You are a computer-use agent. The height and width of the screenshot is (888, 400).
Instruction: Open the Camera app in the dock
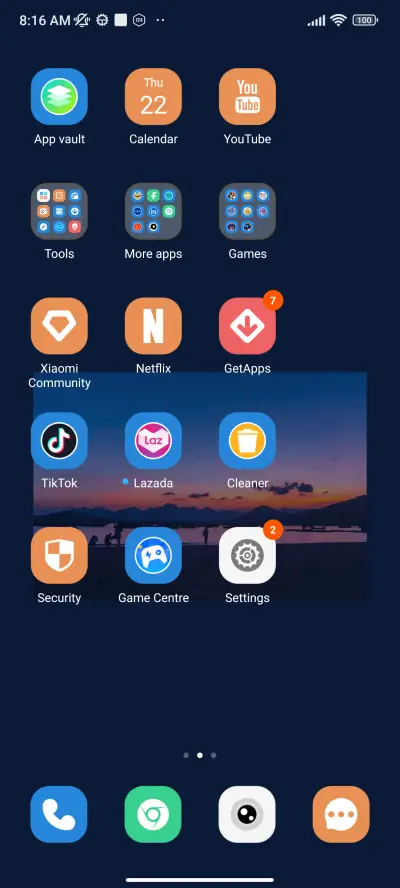pos(247,814)
